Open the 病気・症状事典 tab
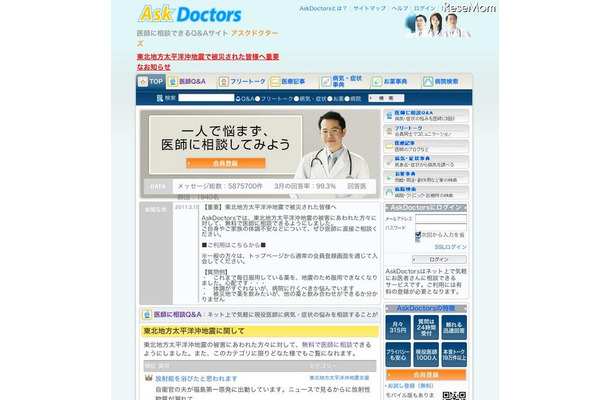610x400 pixels. point(343,80)
